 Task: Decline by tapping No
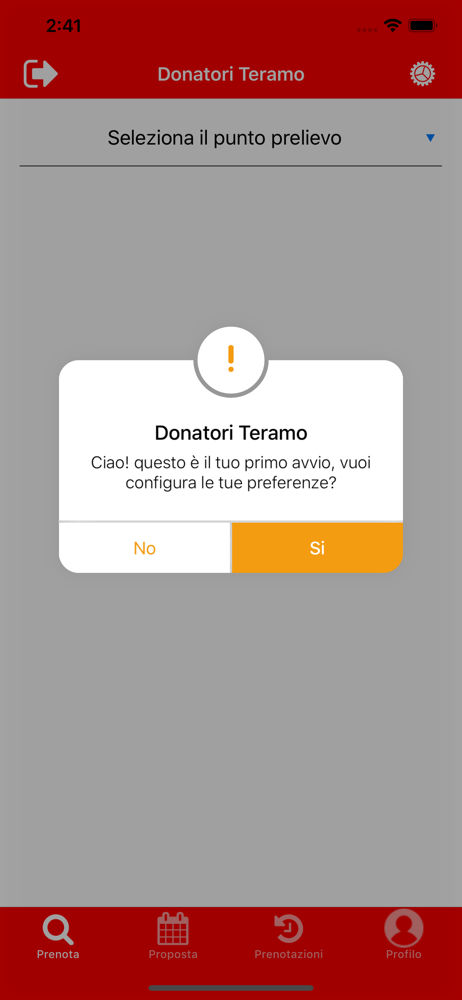coord(145,548)
